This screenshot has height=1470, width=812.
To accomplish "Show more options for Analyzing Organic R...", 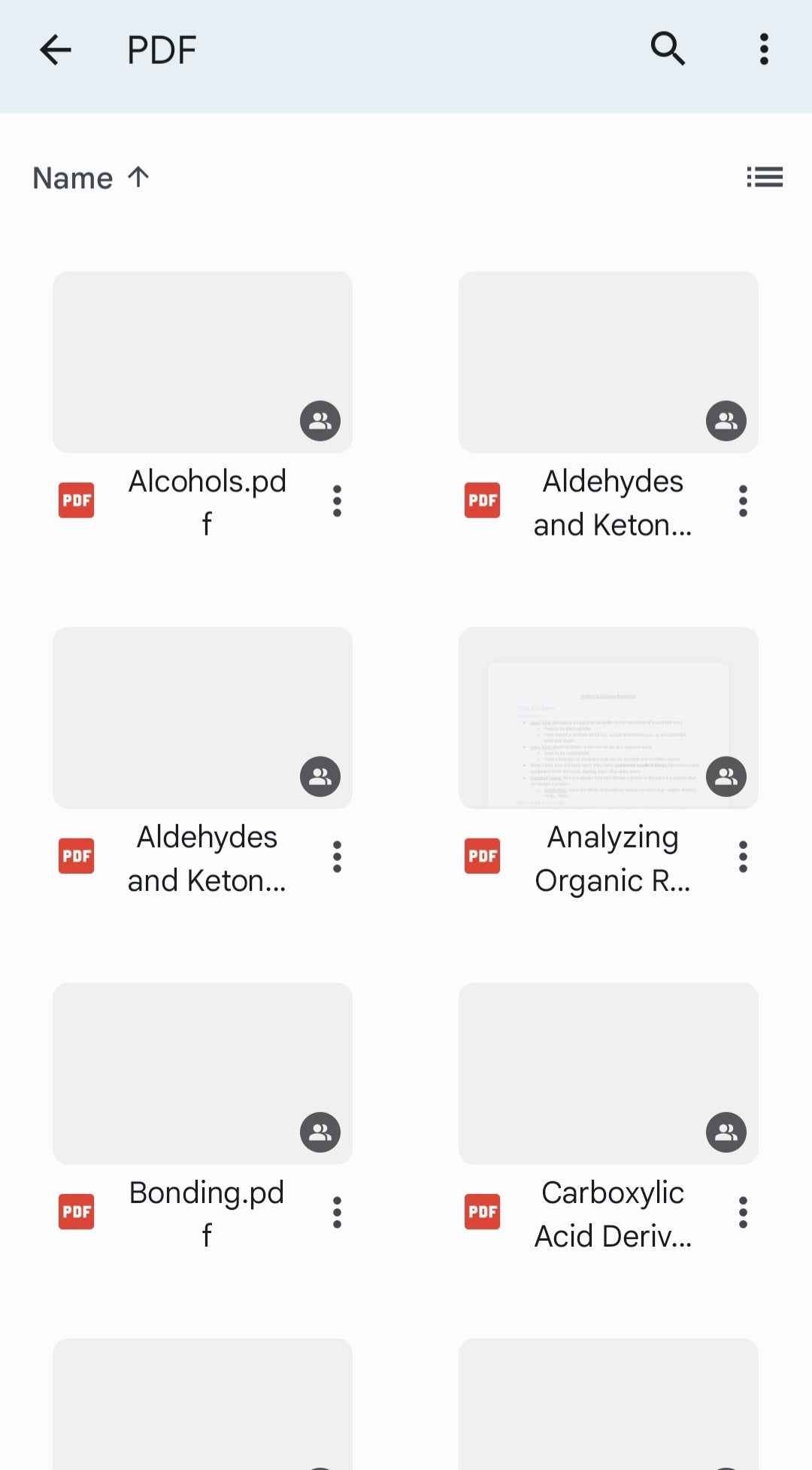I will (743, 857).
